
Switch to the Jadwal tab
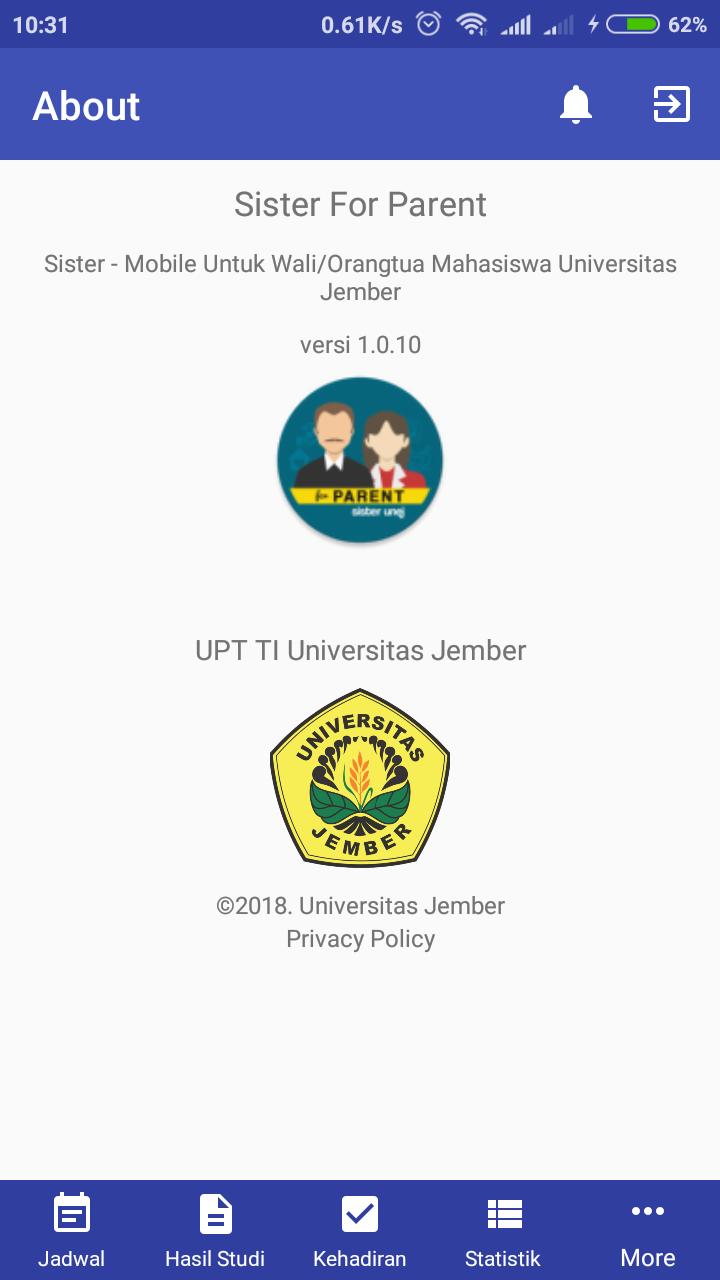pos(72,1230)
